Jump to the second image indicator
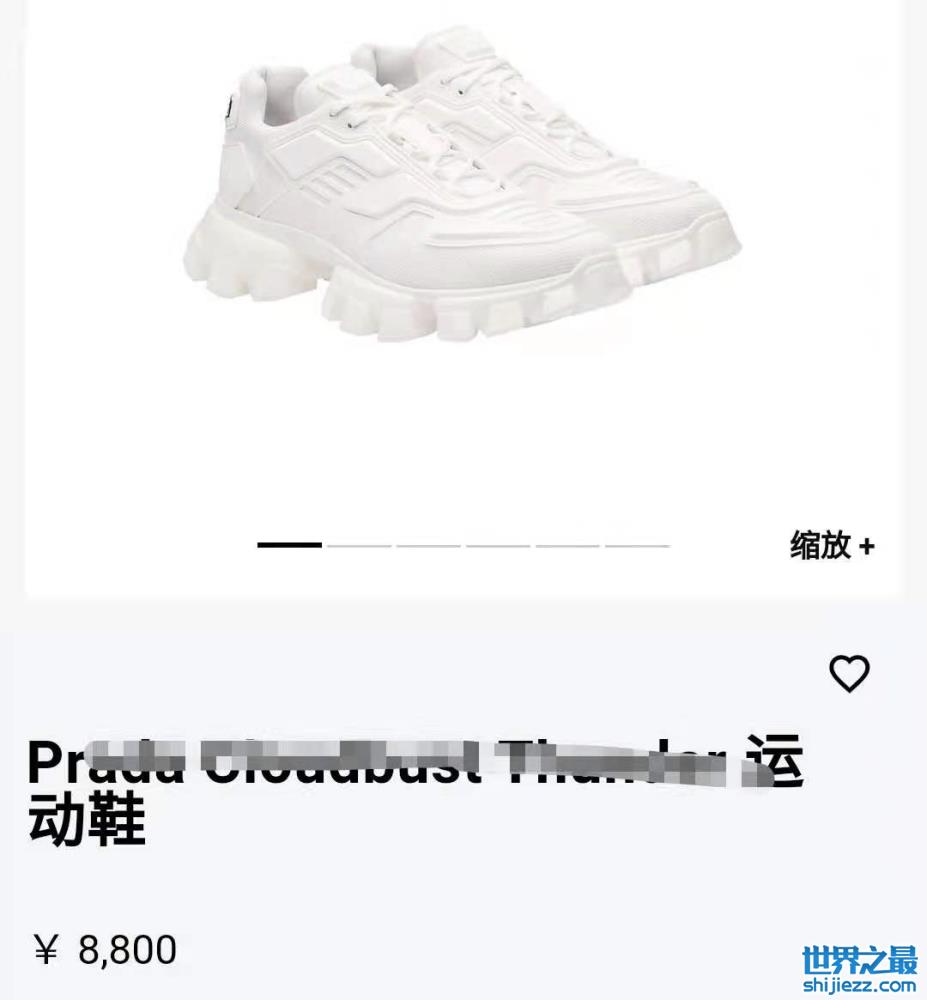 click(x=359, y=546)
